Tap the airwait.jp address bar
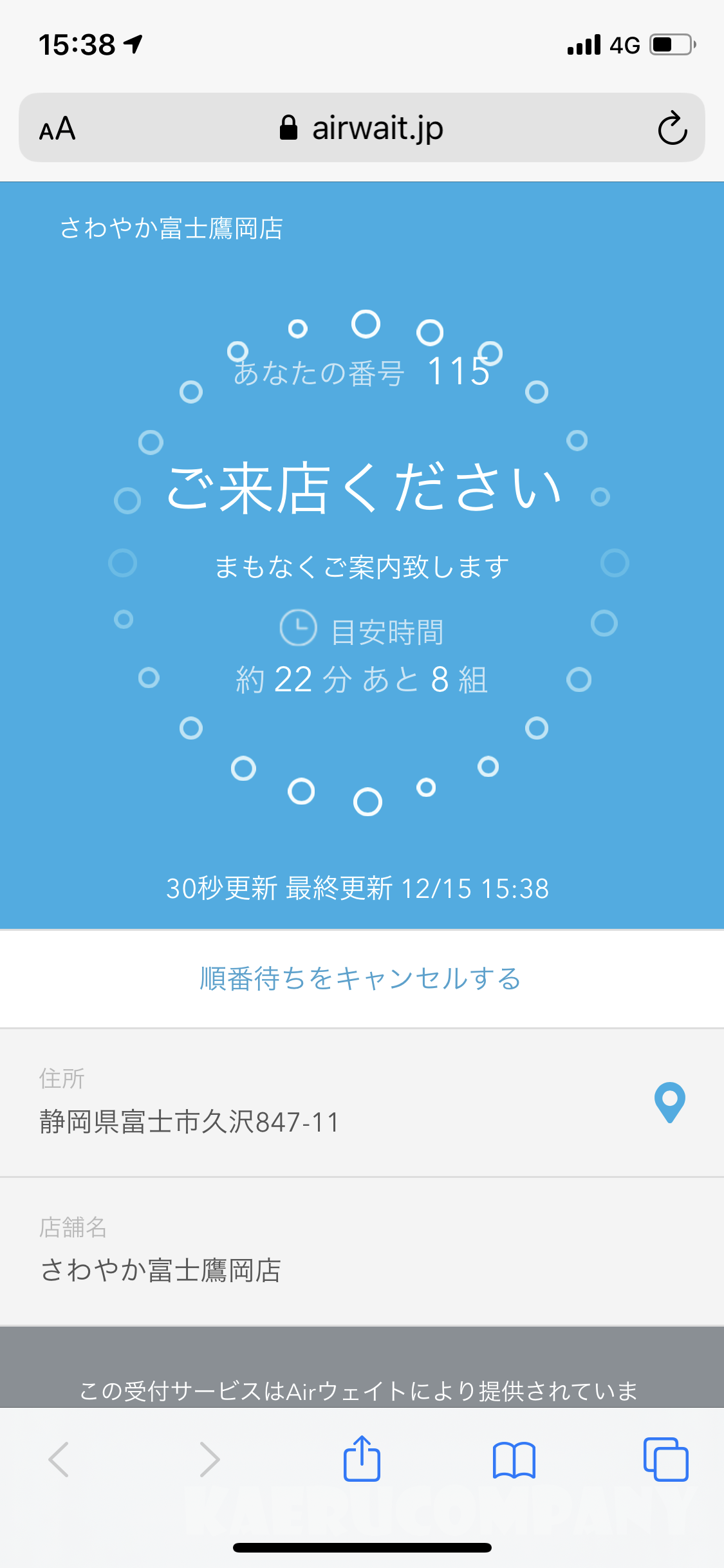The width and height of the screenshot is (724, 1568). pos(362,127)
